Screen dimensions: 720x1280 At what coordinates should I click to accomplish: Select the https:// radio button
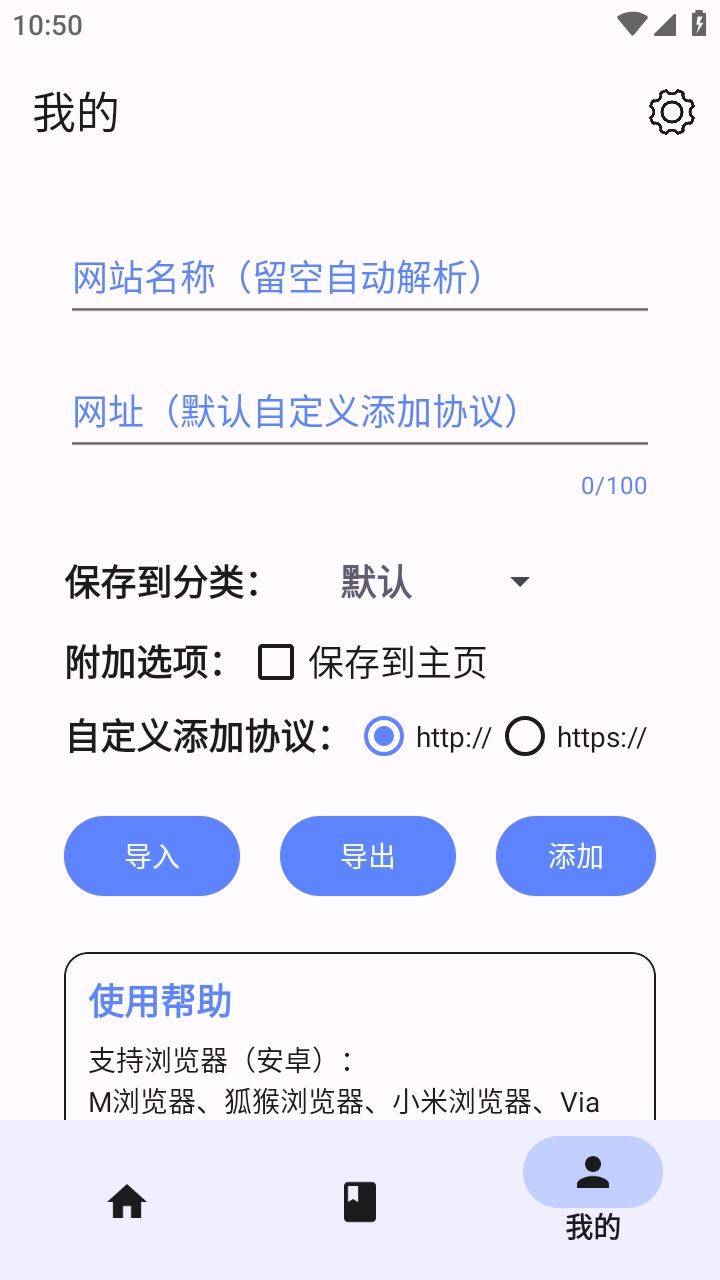click(x=524, y=737)
